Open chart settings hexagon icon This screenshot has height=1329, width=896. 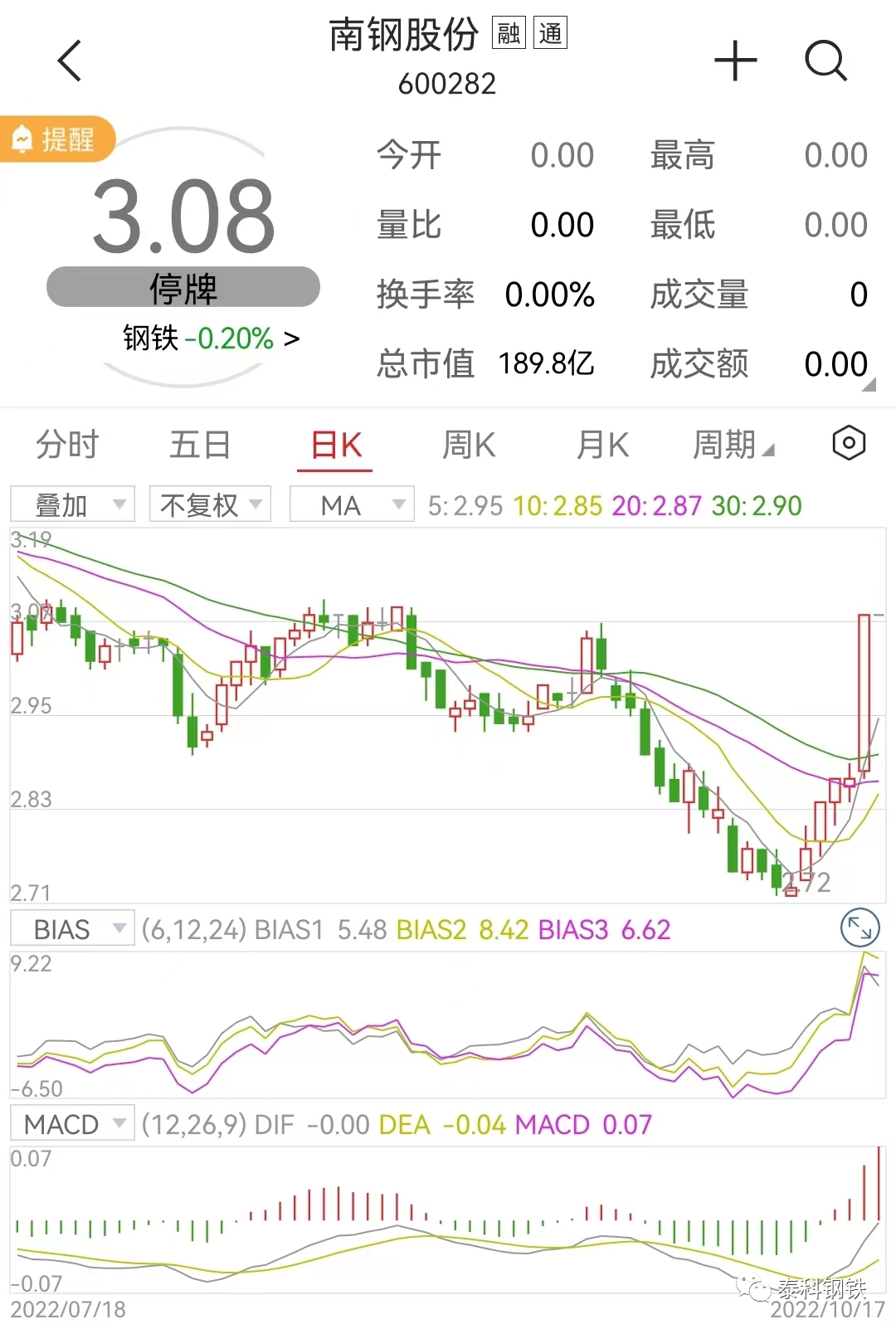[x=849, y=443]
